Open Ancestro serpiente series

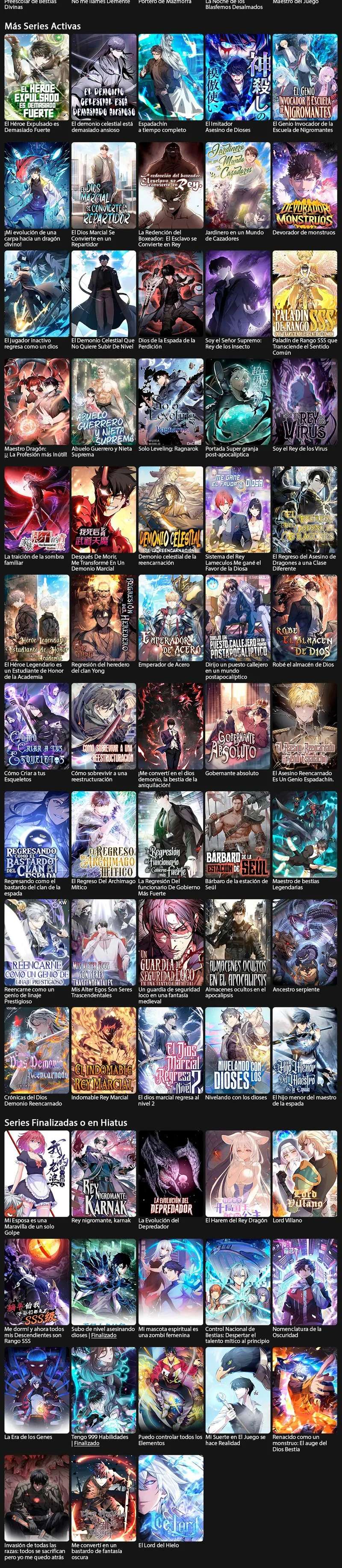coord(305,942)
